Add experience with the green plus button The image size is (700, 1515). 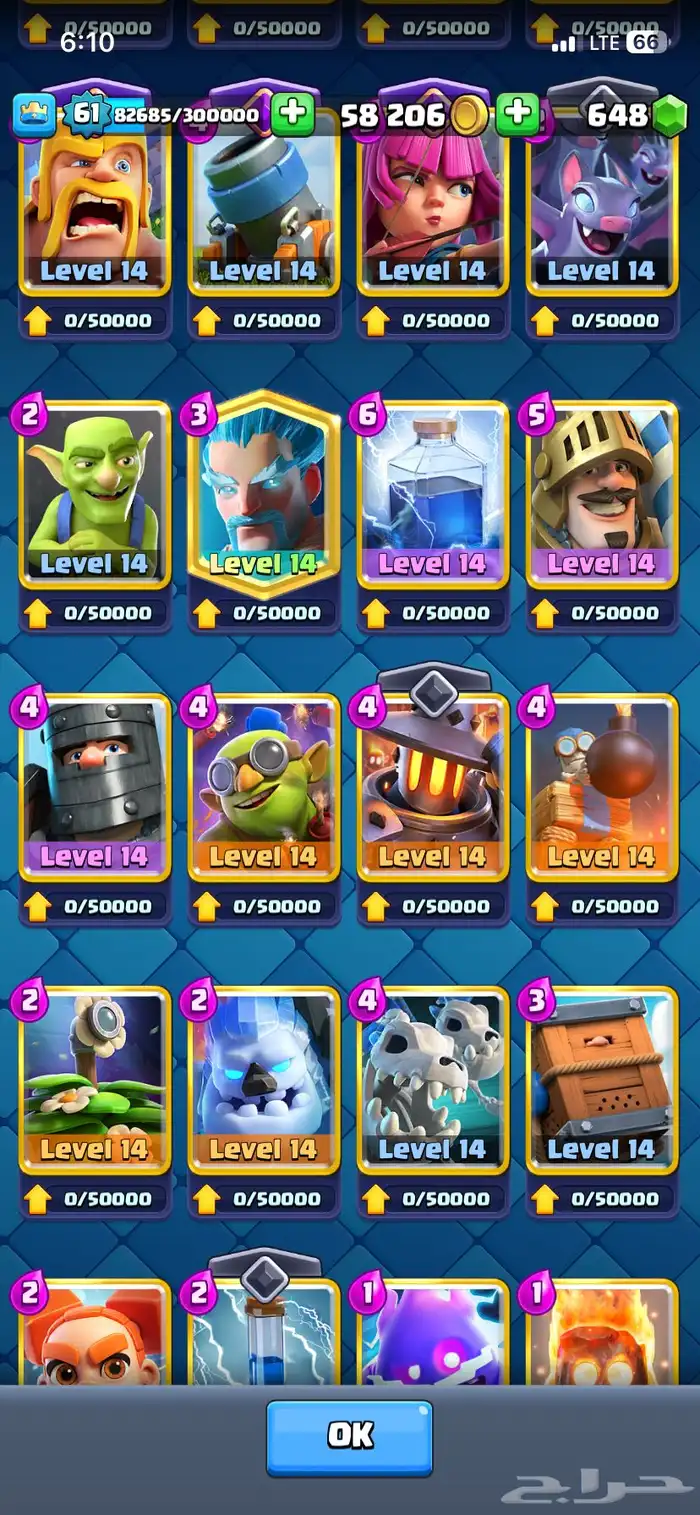(x=292, y=115)
